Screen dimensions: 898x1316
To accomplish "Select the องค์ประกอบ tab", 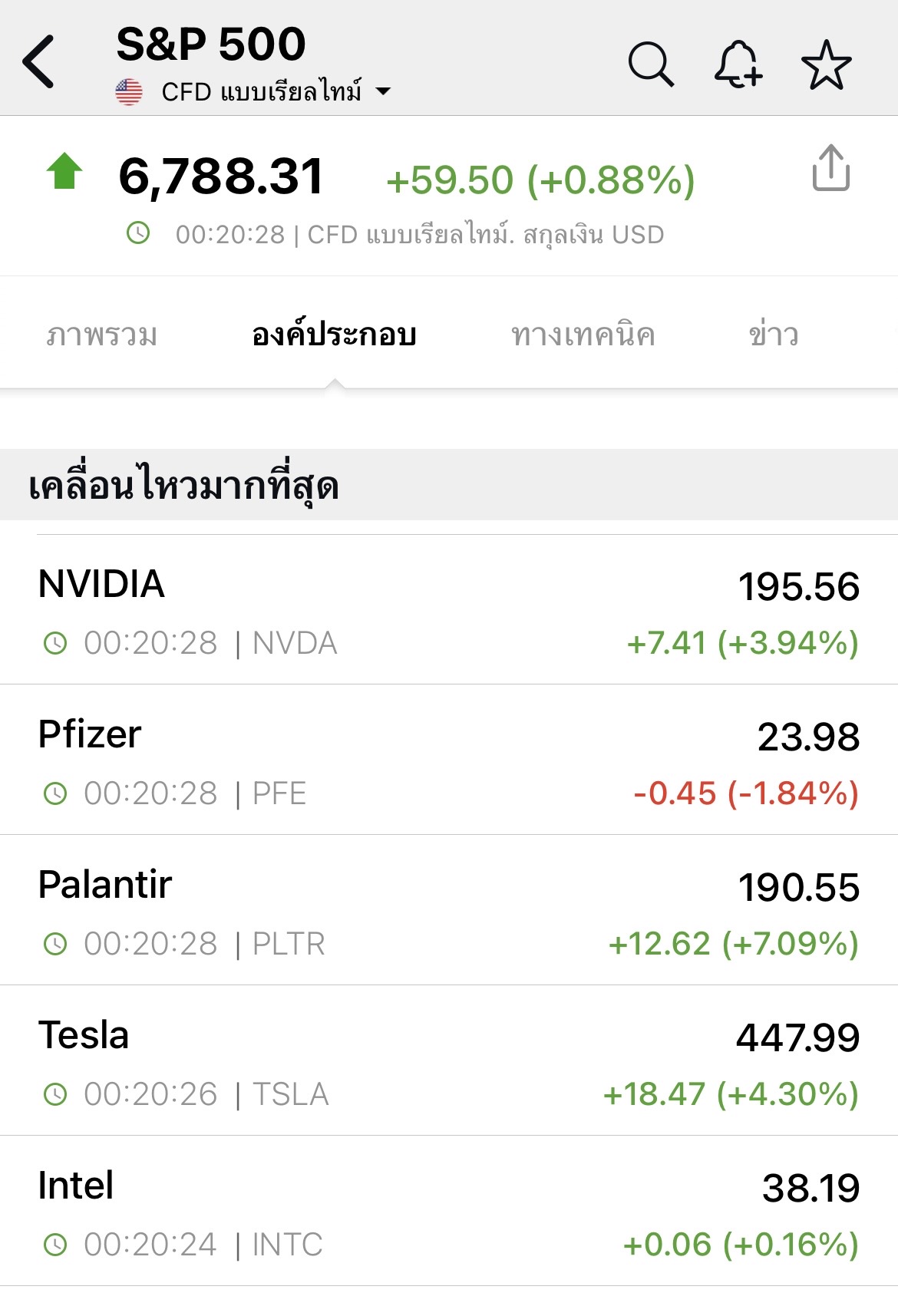I will pyautogui.click(x=334, y=335).
